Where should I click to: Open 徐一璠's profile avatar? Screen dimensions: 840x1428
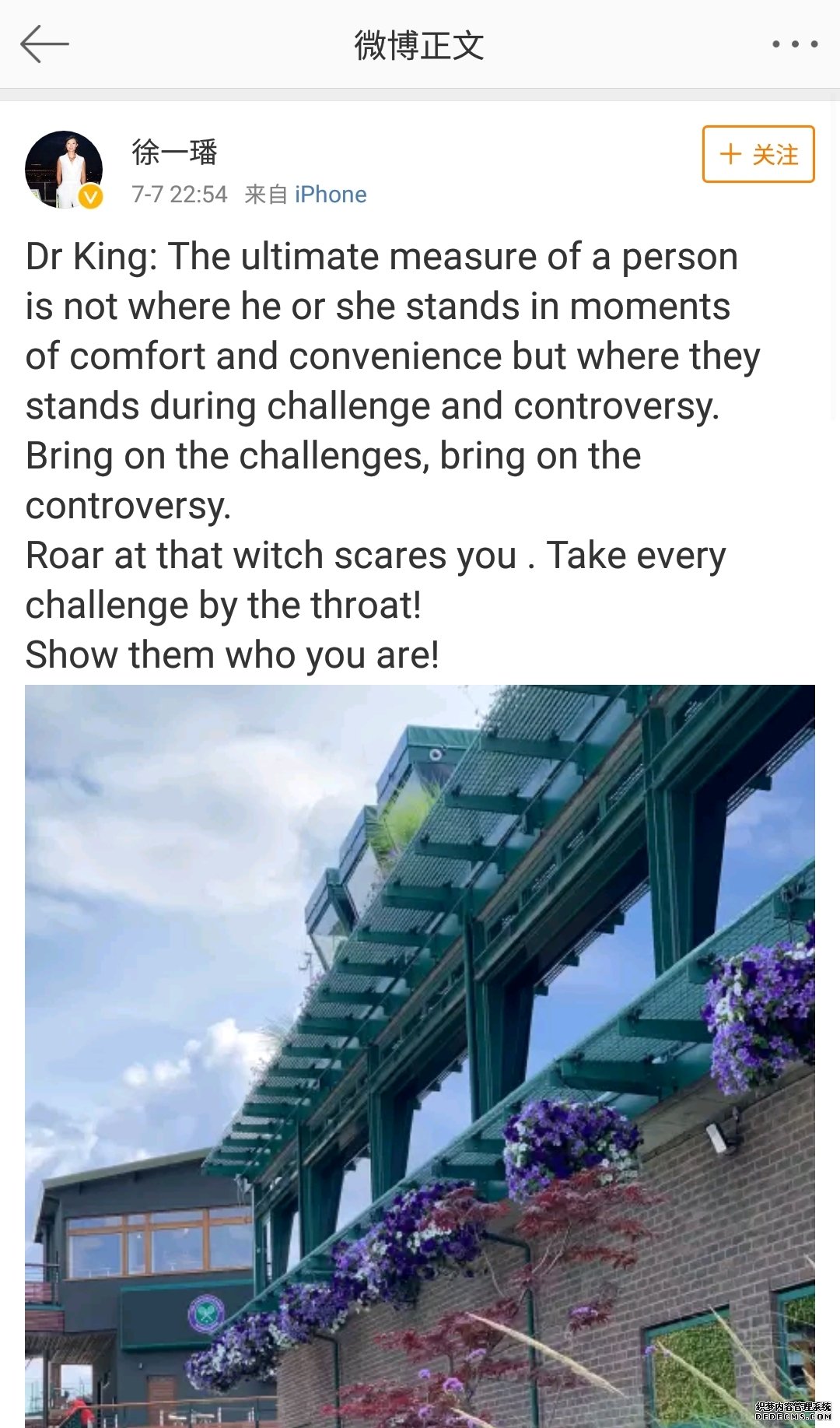(x=64, y=170)
